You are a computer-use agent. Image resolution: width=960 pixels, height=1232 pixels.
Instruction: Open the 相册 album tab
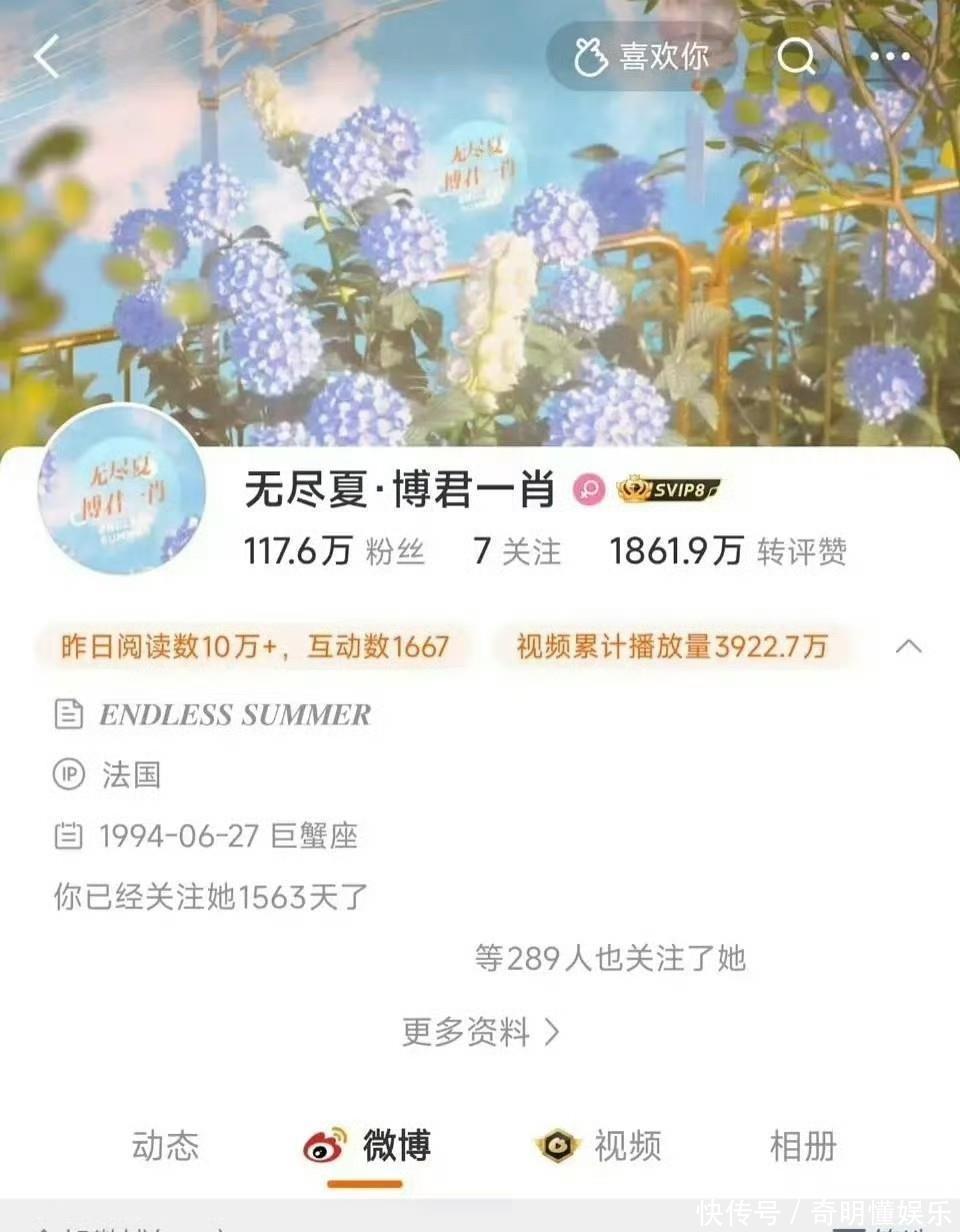point(802,1146)
